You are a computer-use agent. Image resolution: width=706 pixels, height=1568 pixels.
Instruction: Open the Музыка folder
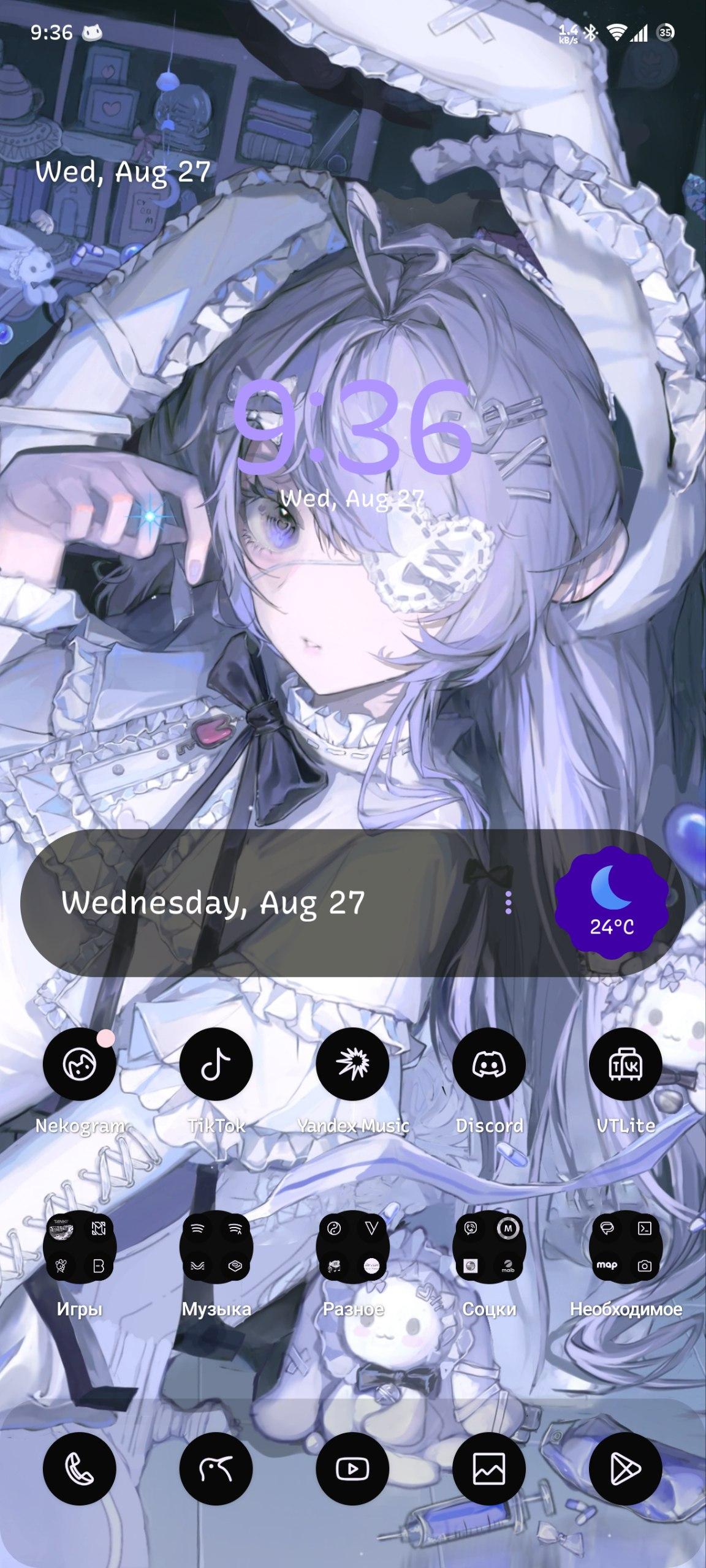click(216, 1247)
